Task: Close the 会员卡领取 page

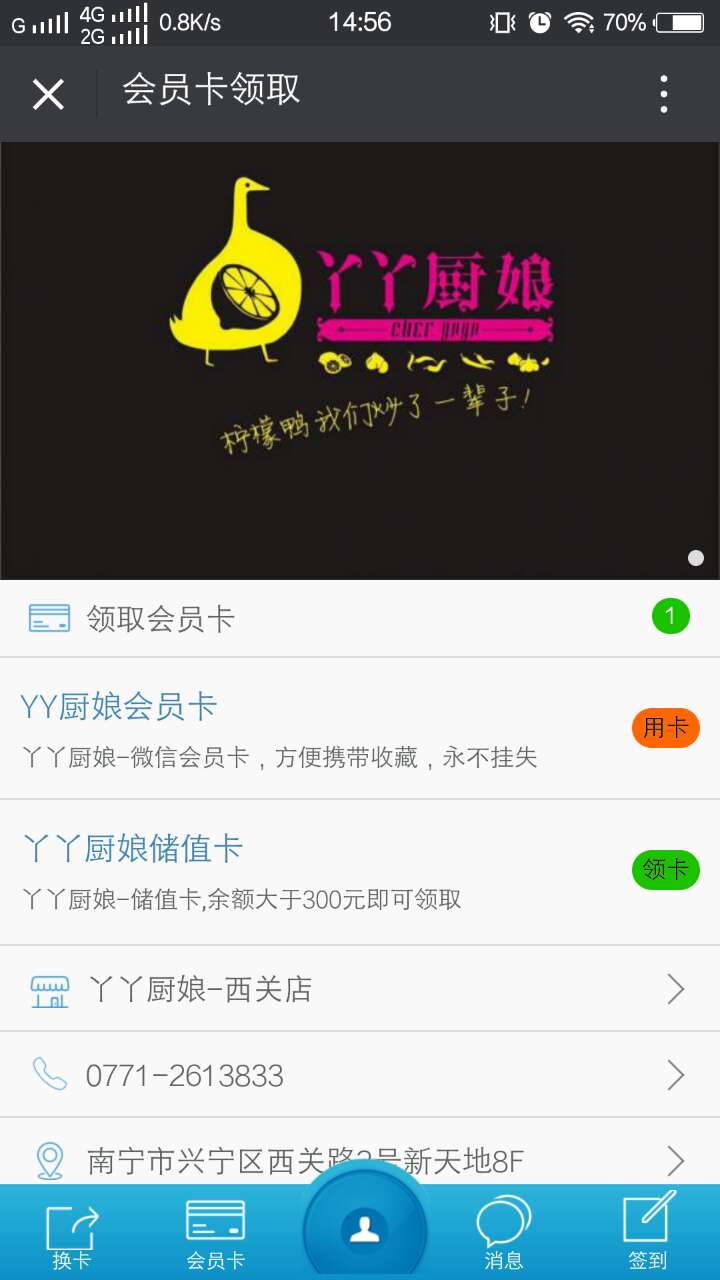Action: click(48, 94)
